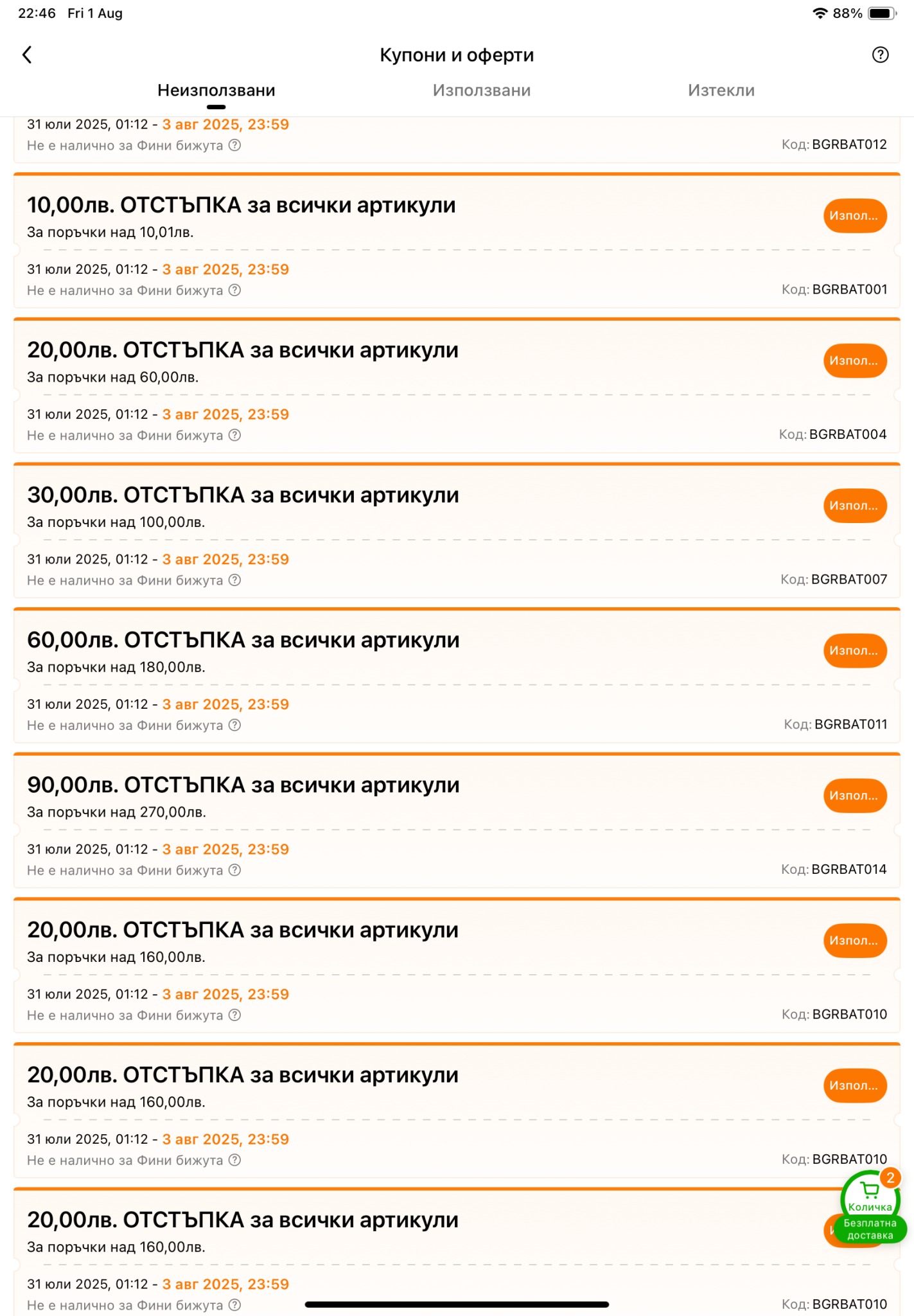Use the 90,00лв. coupon BGRBAT014
The image size is (914, 1316).
tap(854, 796)
